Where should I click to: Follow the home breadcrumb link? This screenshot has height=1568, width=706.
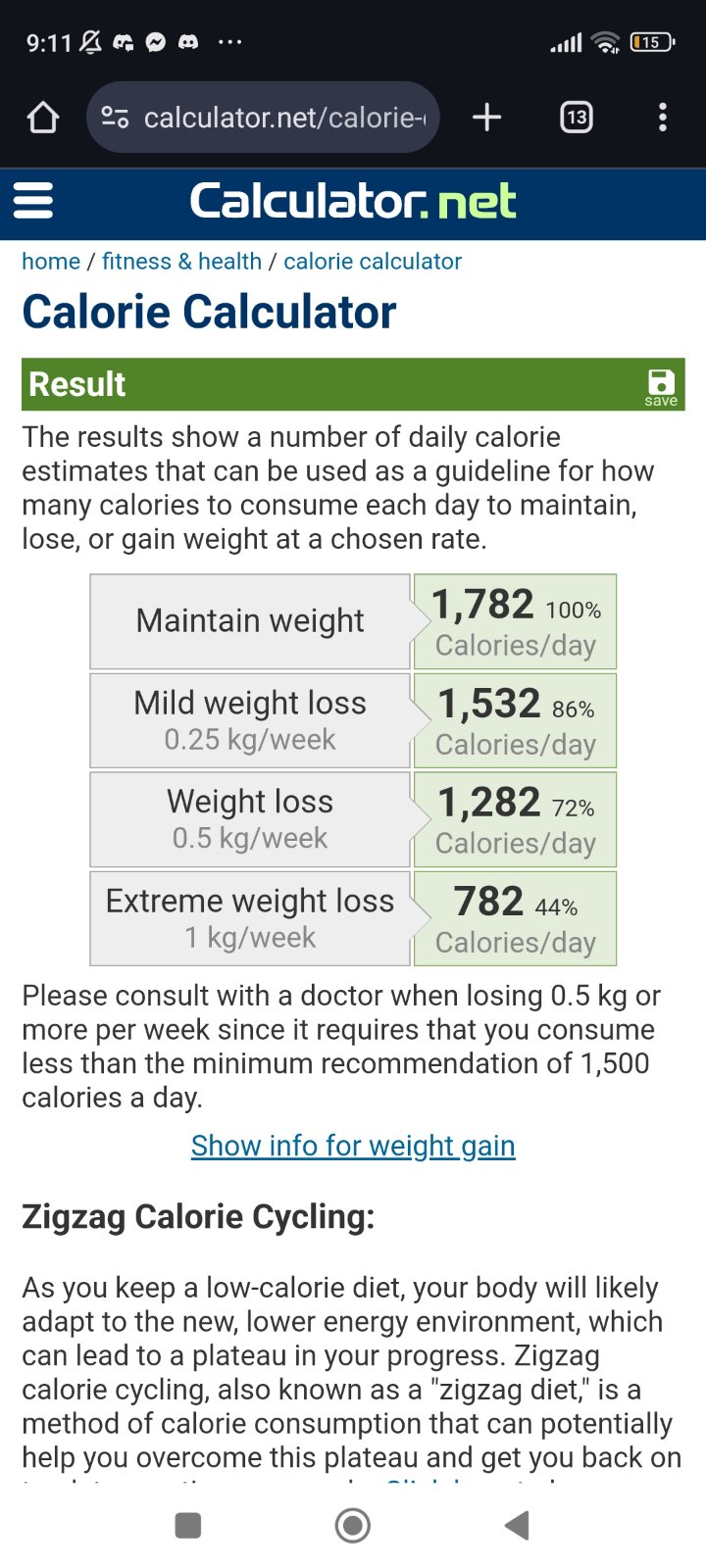click(x=51, y=262)
